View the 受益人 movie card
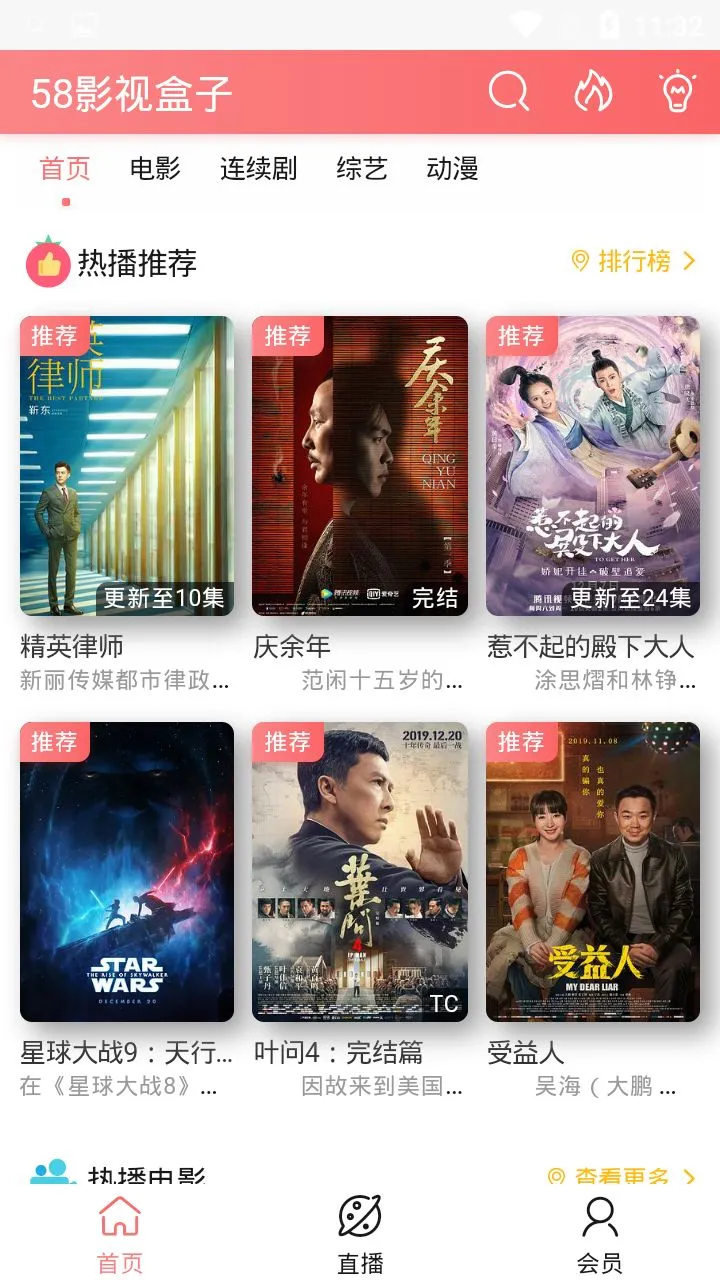Screen dimensions: 720x1280 click(593, 872)
